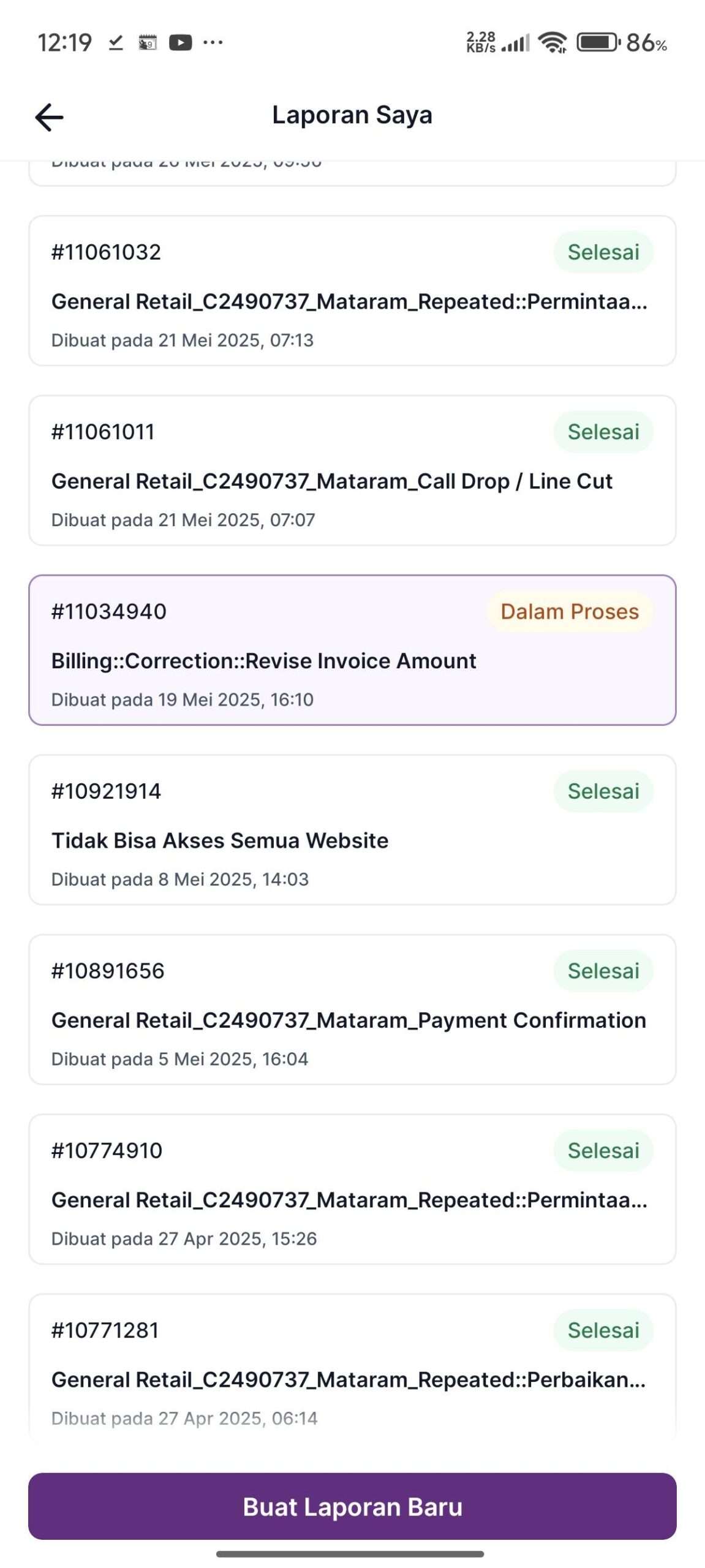This screenshot has height=1568, width=705.
Task: Open report #10891656 Payment Confirmation
Action: [x=352, y=1009]
